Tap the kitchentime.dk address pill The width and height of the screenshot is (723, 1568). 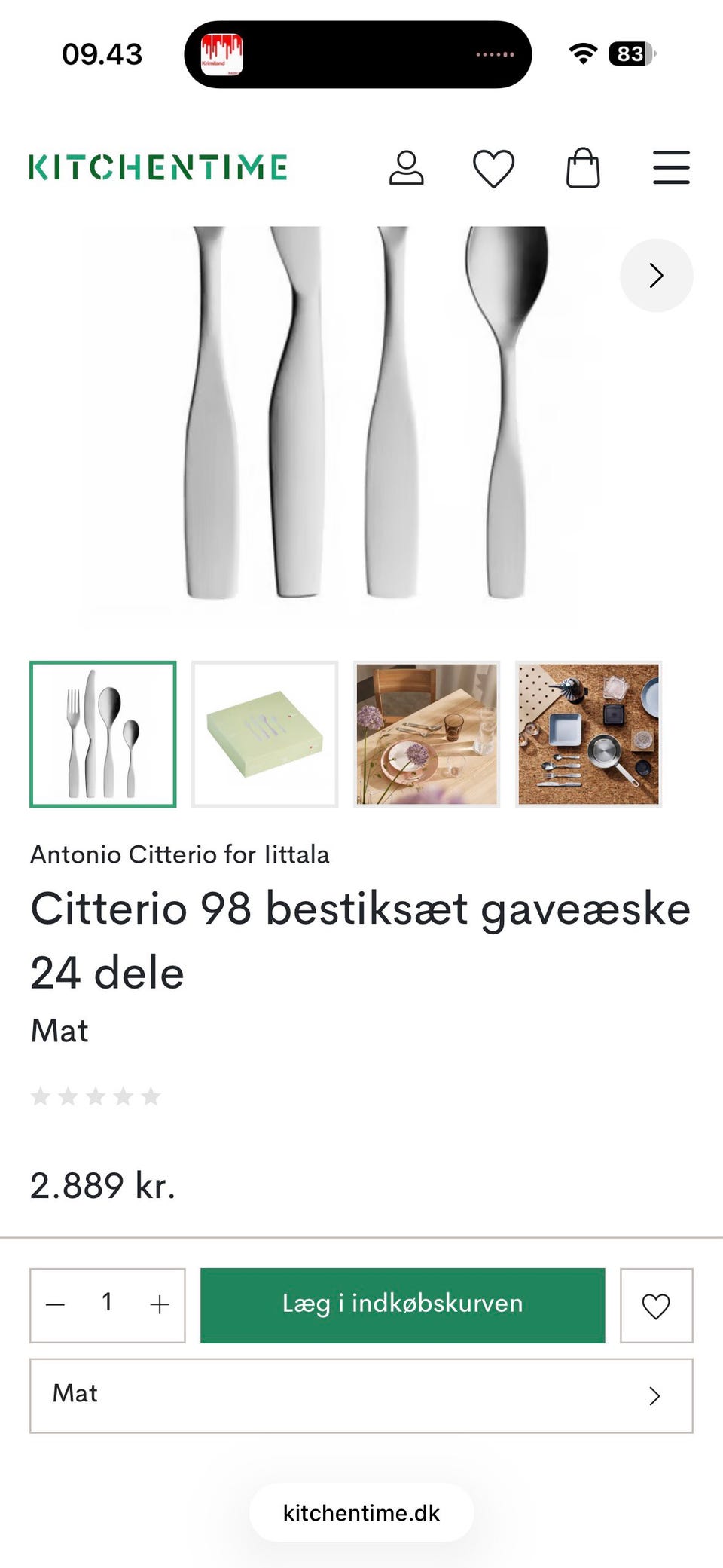click(x=361, y=1513)
